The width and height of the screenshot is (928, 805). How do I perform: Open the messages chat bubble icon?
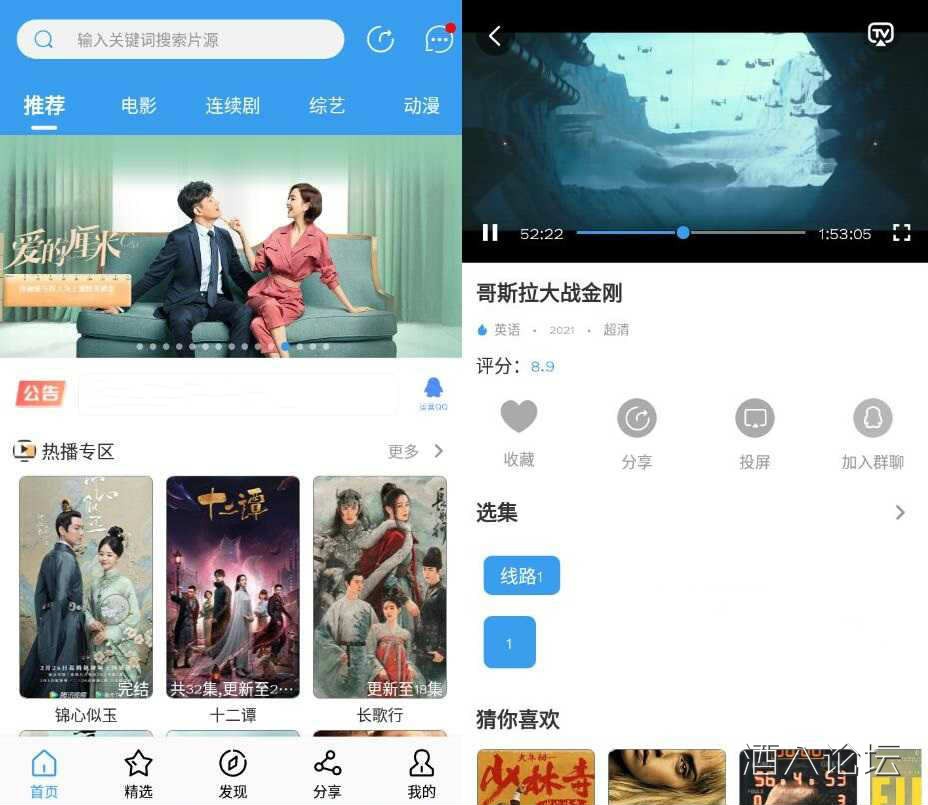tap(439, 40)
